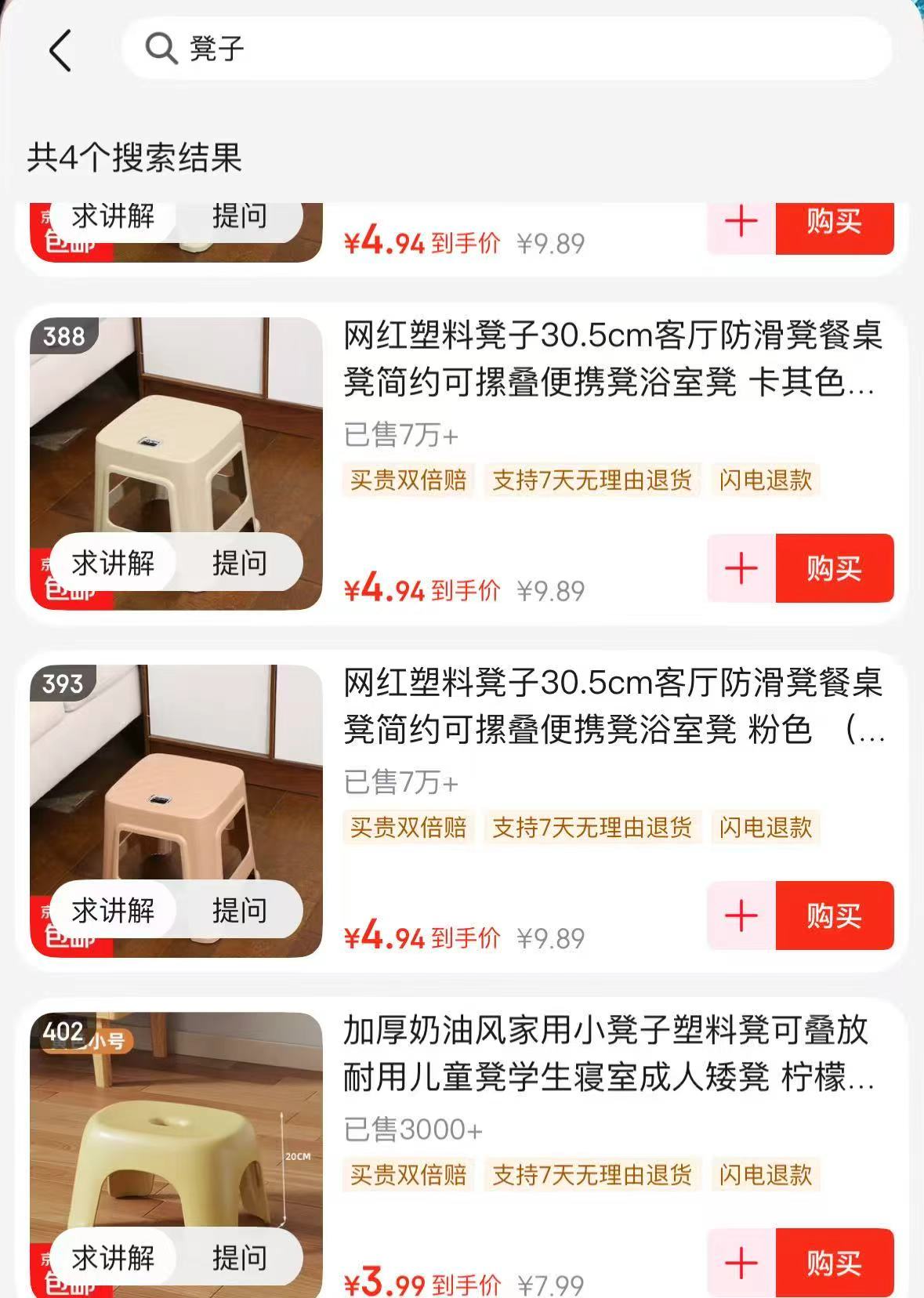Tap 购买 on the first product row
Screen dimensions: 924x1298
point(834,225)
